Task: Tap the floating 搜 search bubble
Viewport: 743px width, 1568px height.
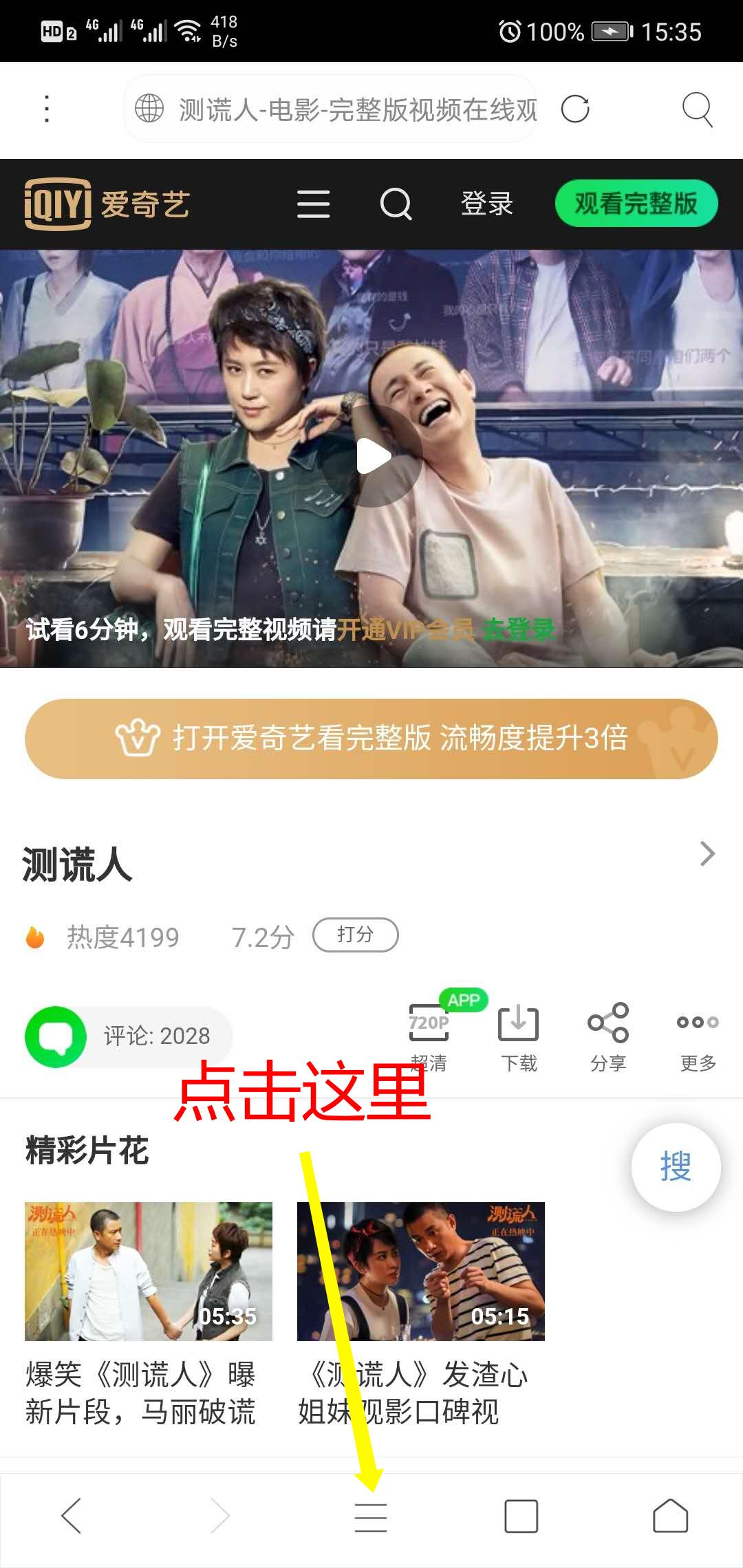Action: pyautogui.click(x=676, y=1167)
